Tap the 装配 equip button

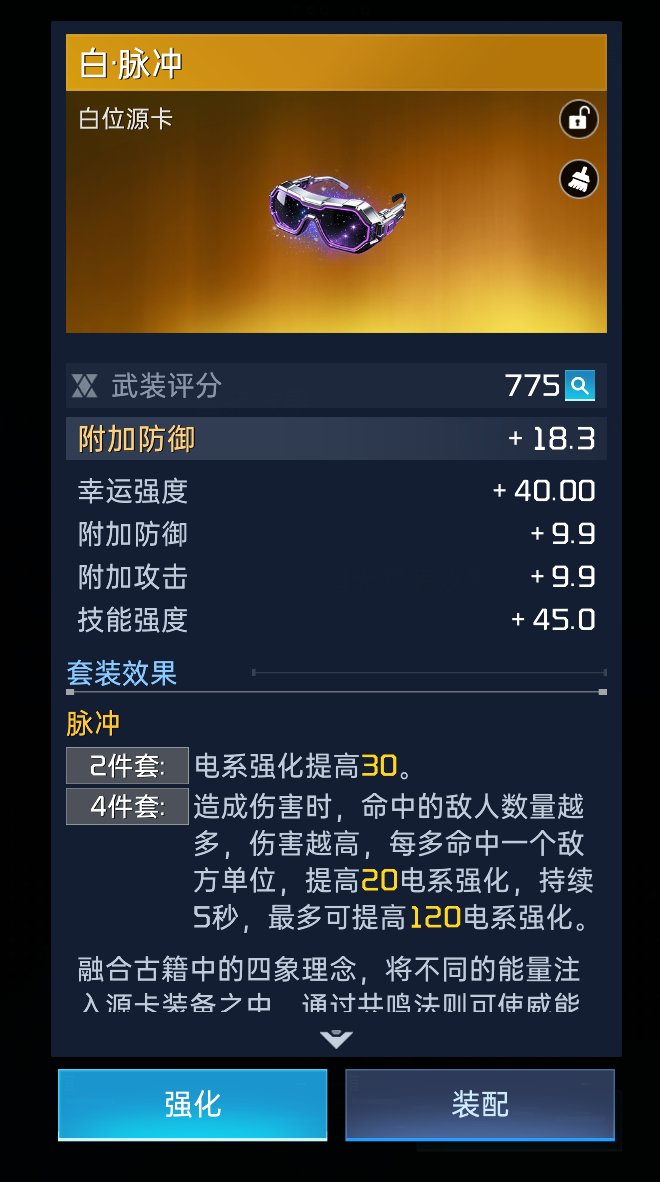(x=480, y=1104)
